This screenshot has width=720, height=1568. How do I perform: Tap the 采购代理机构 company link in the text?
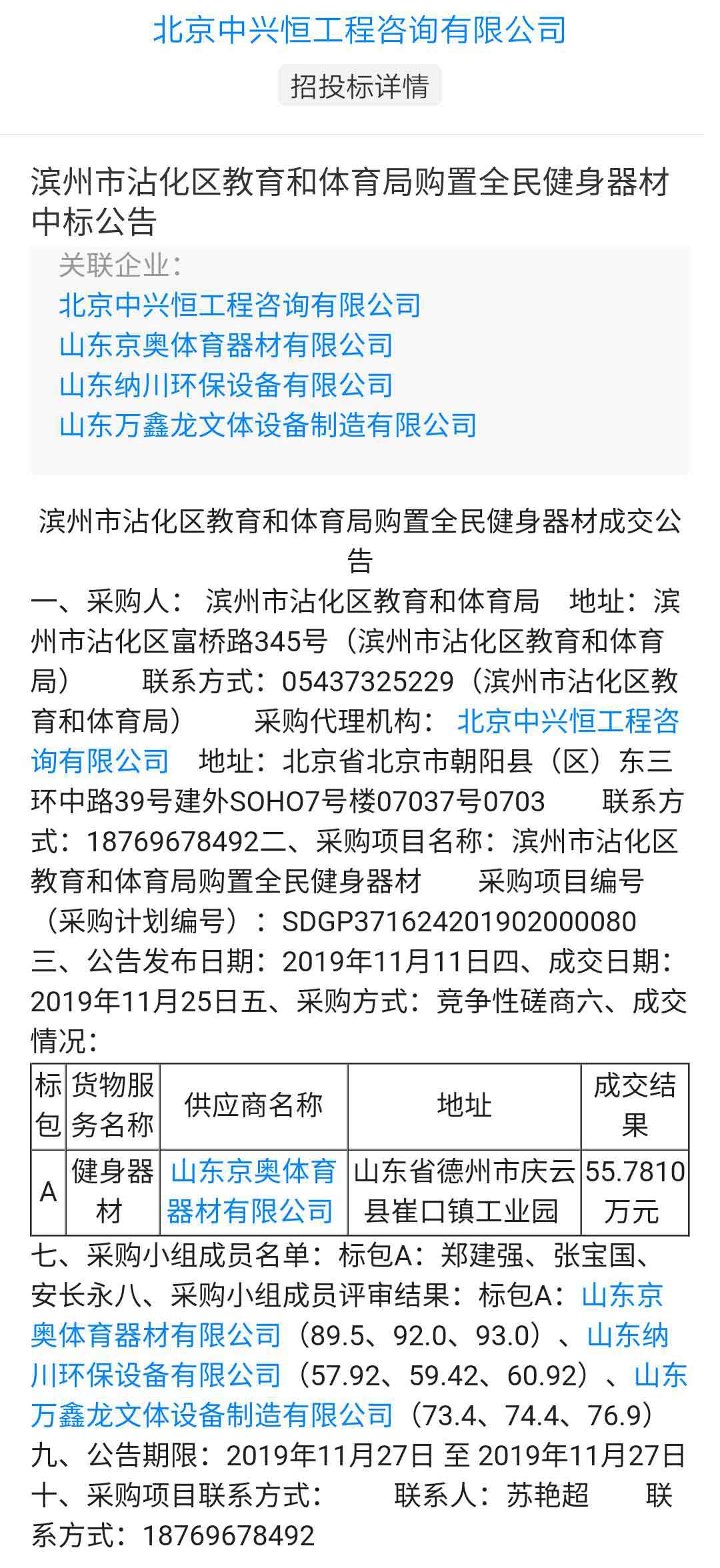pos(568,721)
